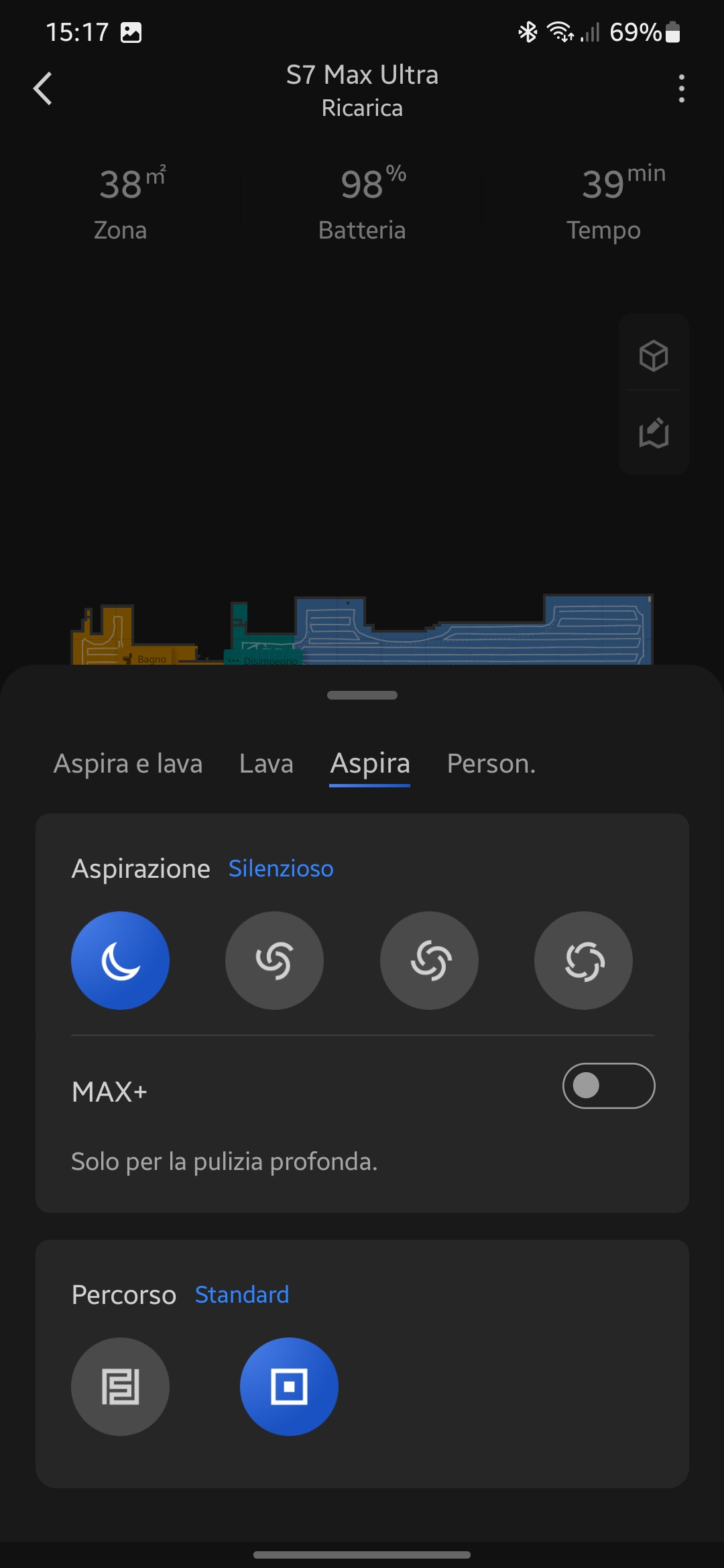Select Silenzioso moon suction mode
The height and width of the screenshot is (1568, 724).
coord(121,960)
